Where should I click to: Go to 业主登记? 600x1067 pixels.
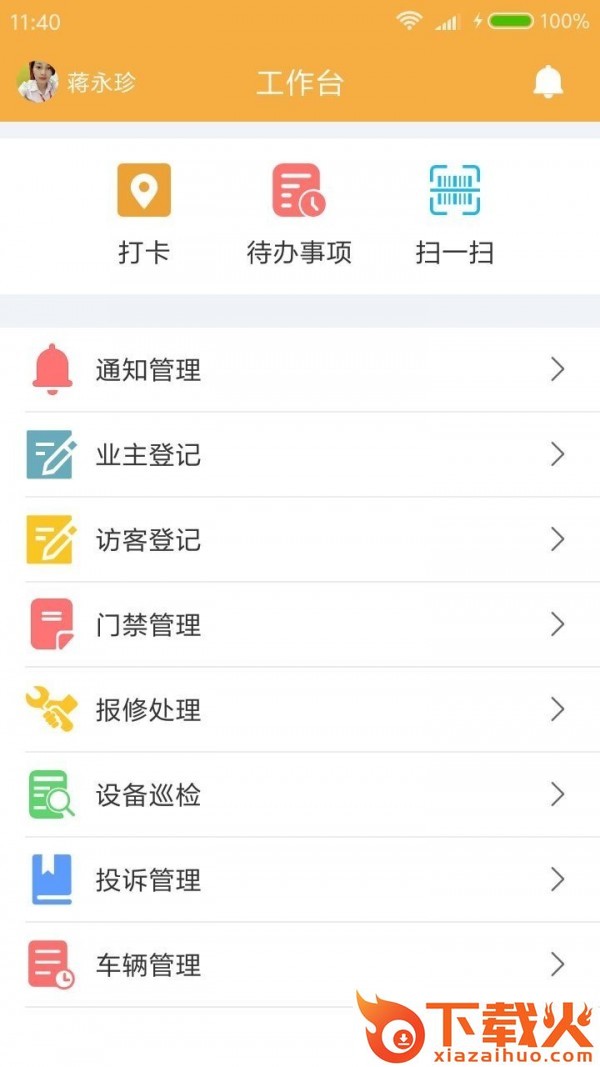coord(300,455)
